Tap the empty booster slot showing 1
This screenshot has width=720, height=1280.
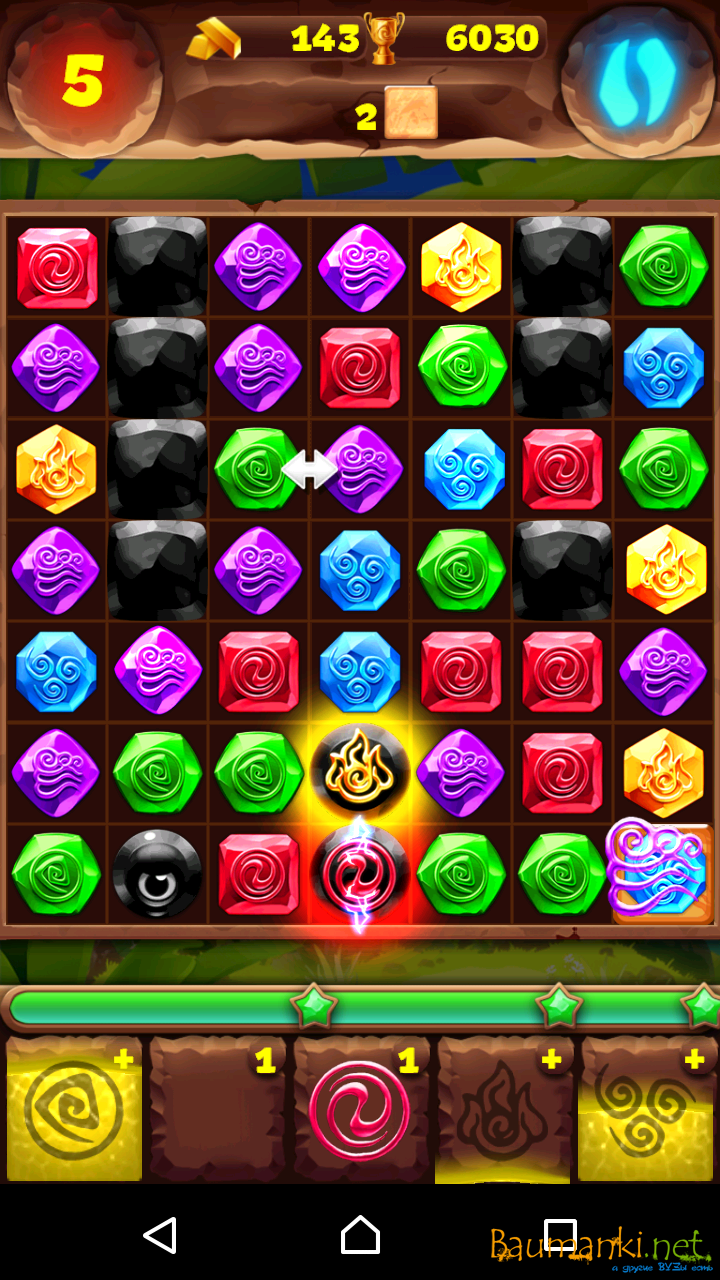pyautogui.click(x=217, y=1110)
